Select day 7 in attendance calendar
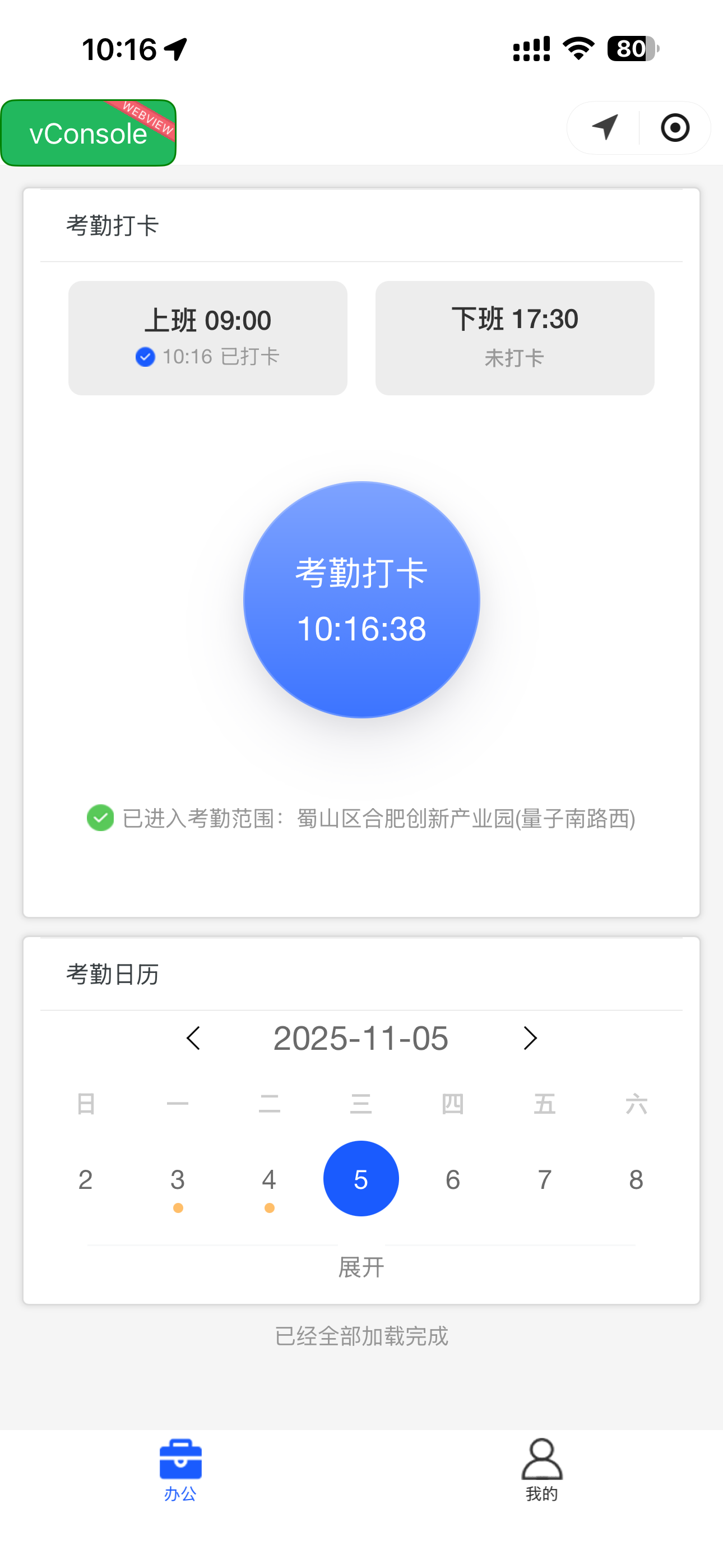 545,1180
